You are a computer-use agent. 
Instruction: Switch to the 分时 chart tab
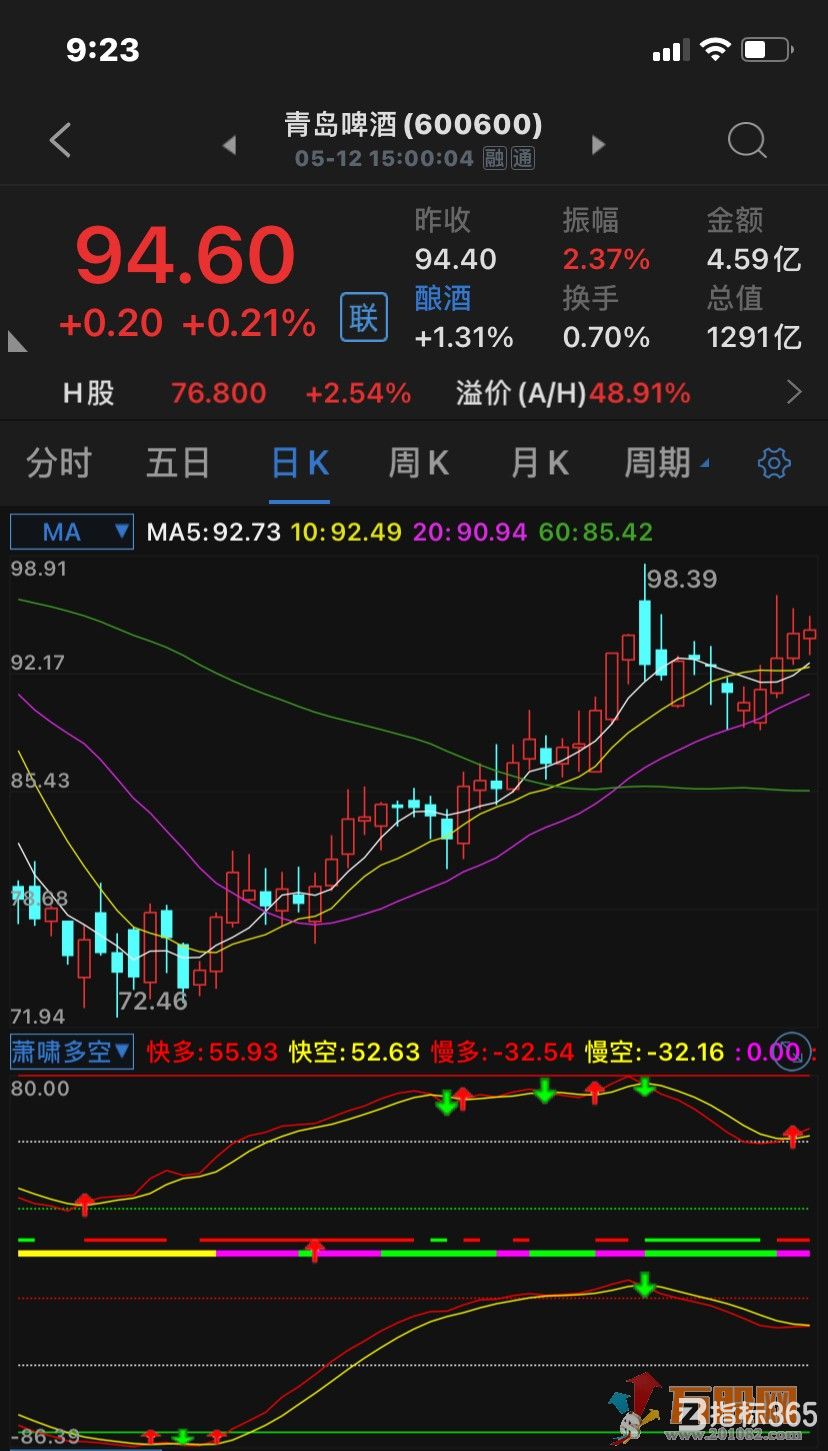click(x=59, y=463)
